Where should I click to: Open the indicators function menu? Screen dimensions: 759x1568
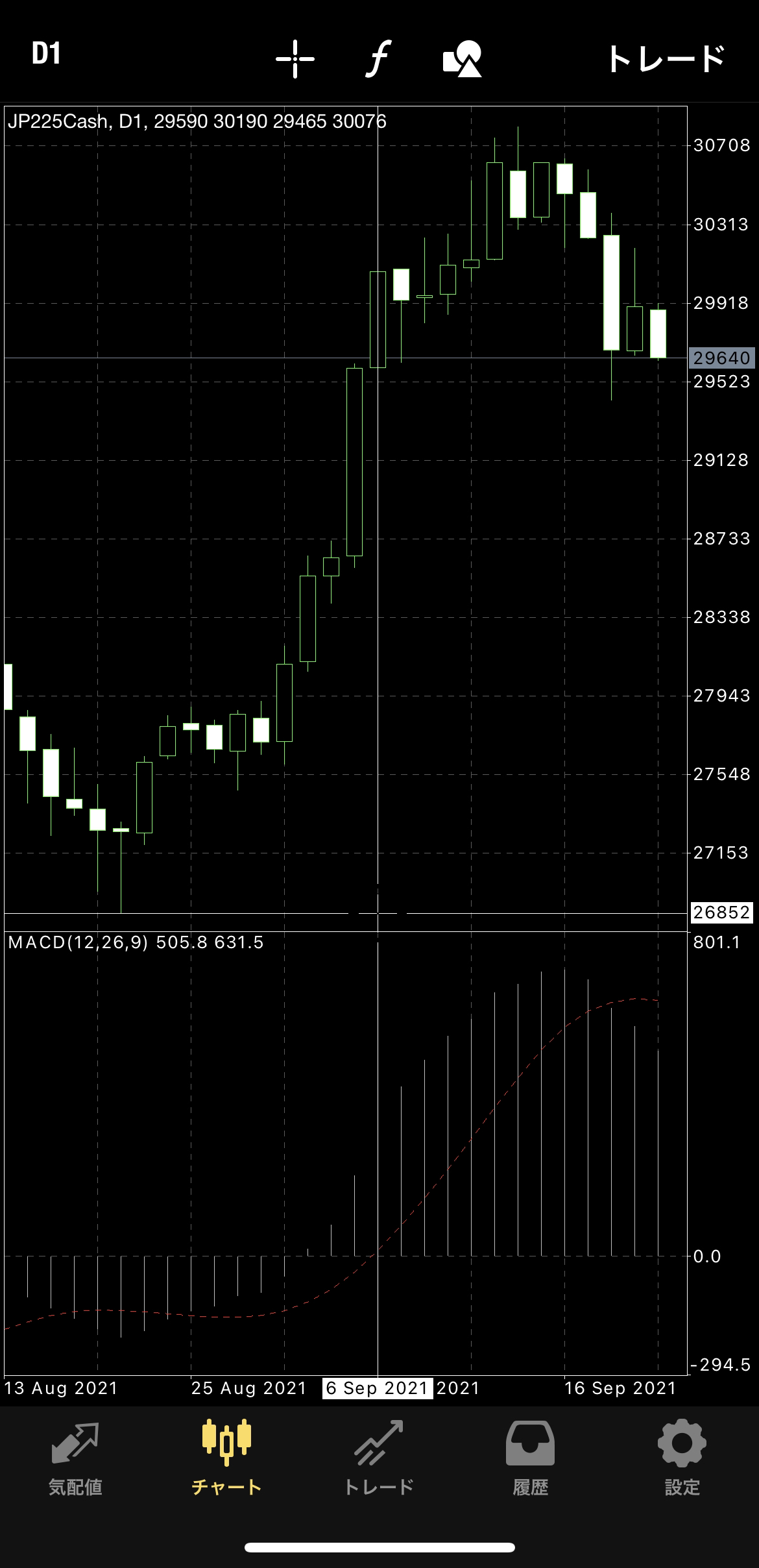[378, 59]
